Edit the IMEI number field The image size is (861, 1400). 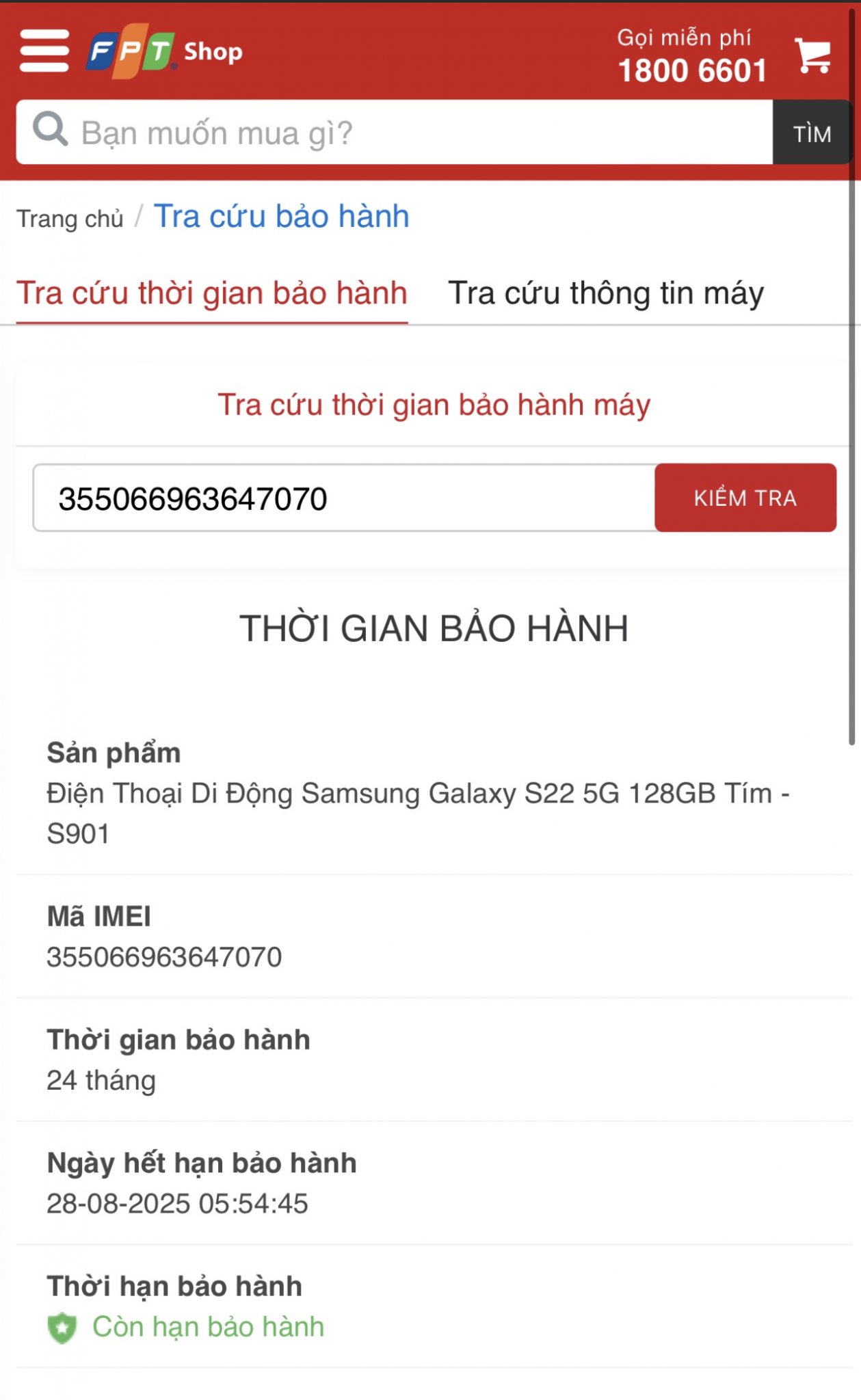click(x=344, y=498)
